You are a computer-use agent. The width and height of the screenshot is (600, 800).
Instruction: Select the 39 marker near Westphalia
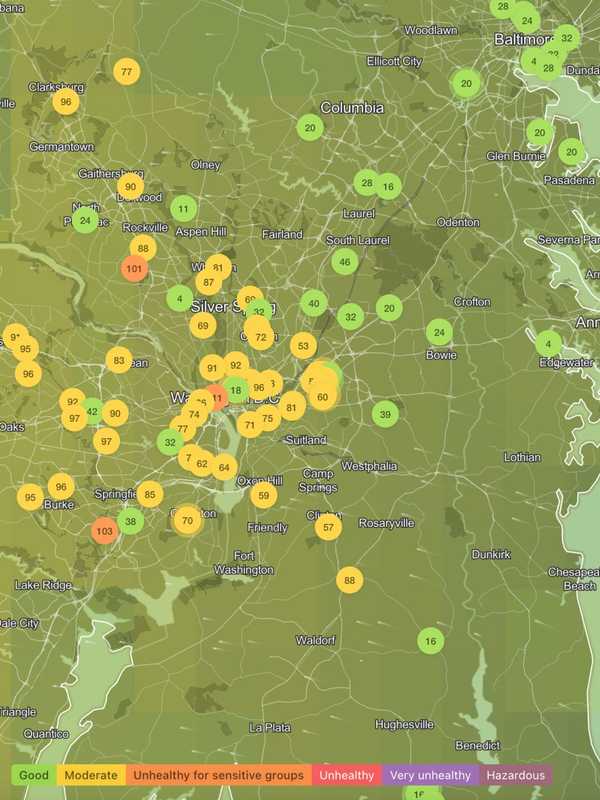(x=386, y=414)
